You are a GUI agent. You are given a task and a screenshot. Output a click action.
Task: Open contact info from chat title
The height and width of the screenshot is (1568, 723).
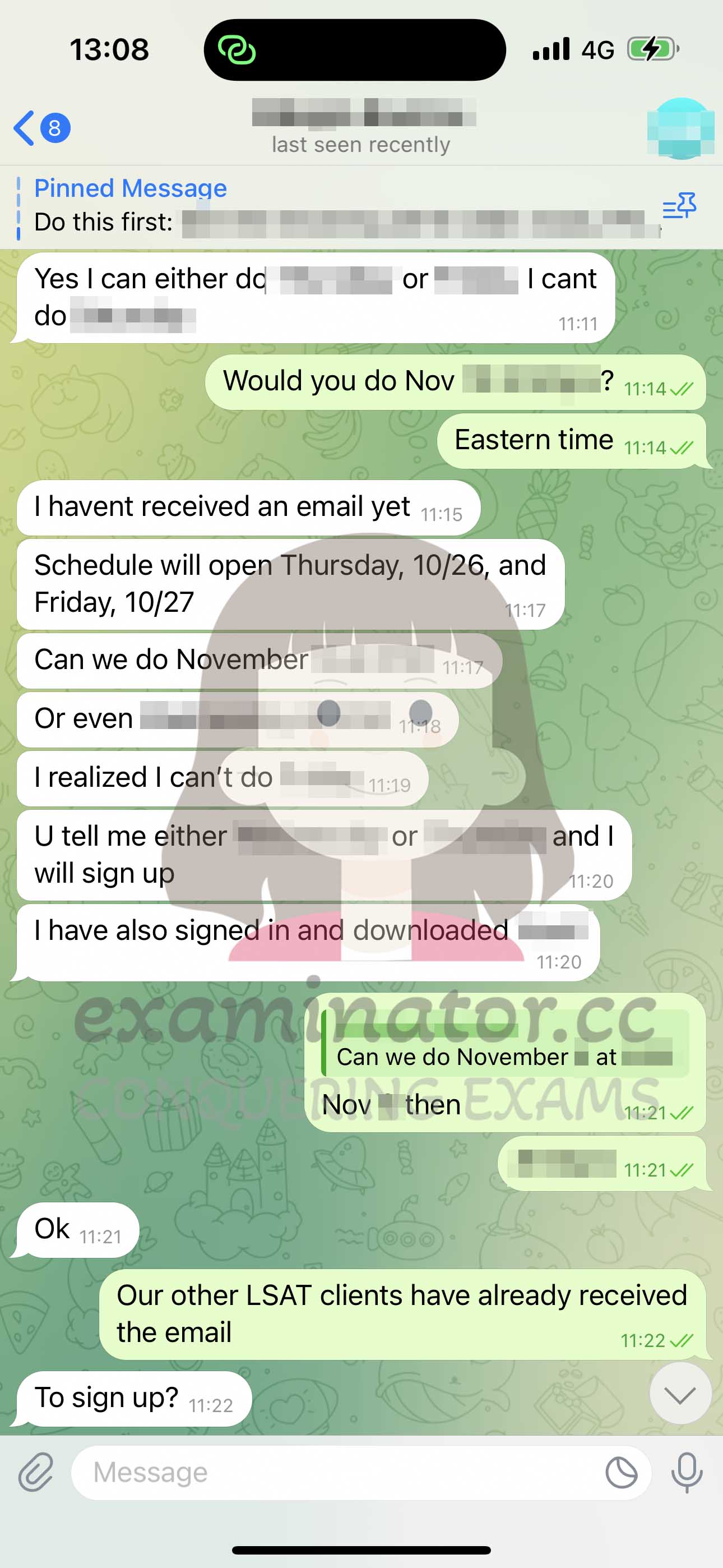[x=361, y=127]
